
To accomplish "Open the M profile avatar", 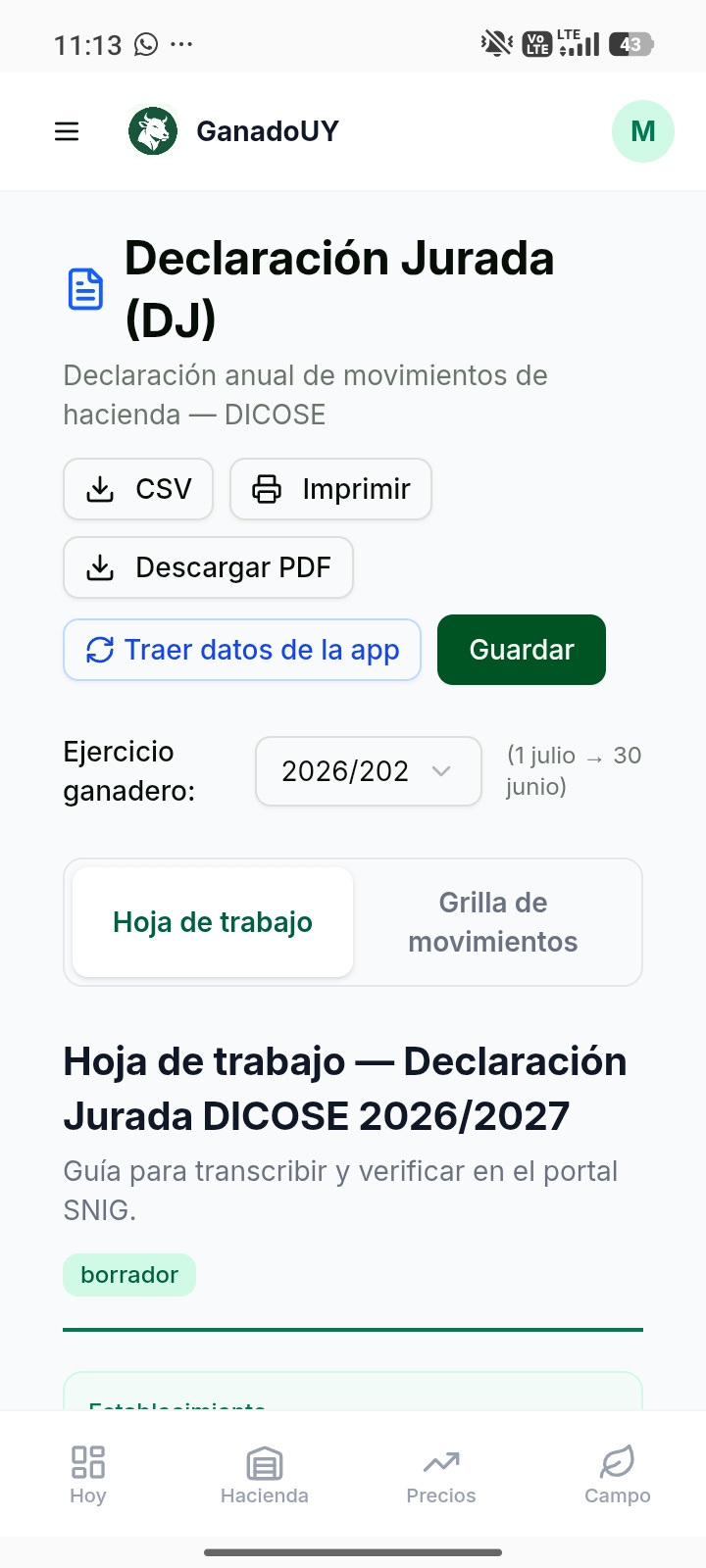I will (x=643, y=131).
